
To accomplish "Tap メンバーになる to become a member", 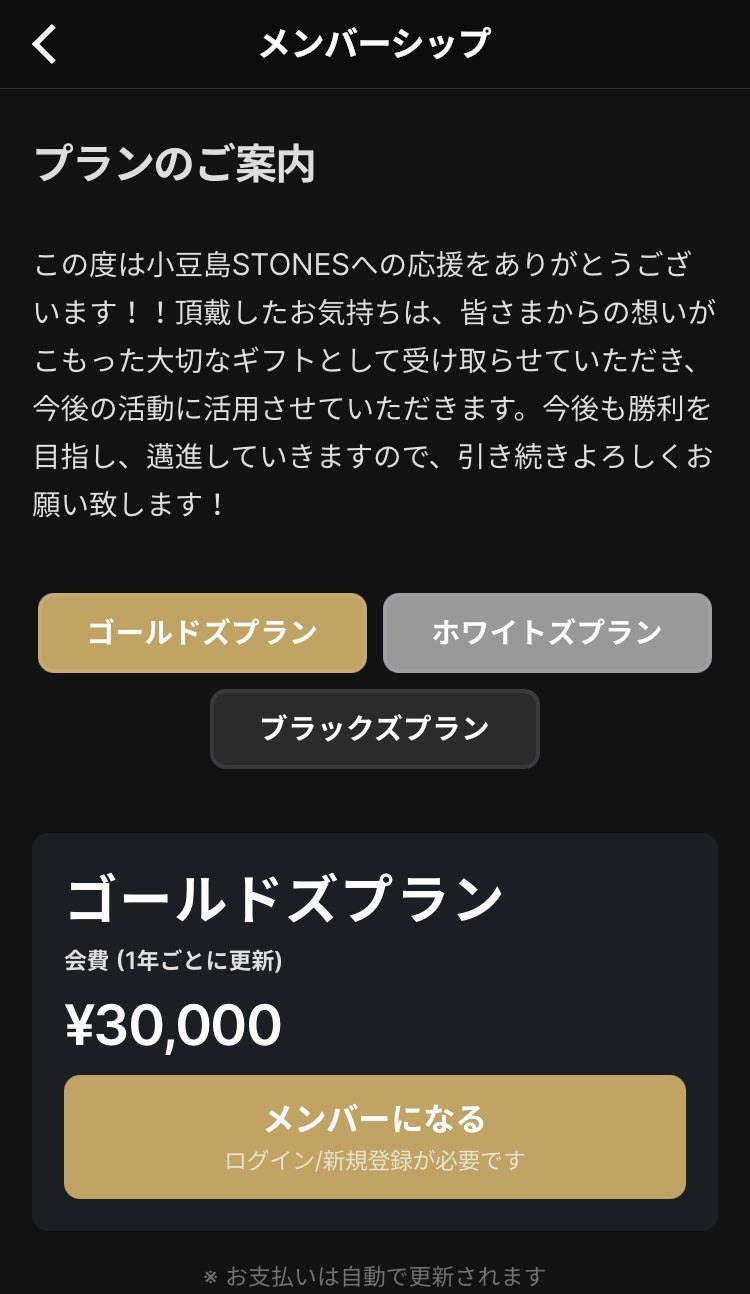I will 375,1136.
